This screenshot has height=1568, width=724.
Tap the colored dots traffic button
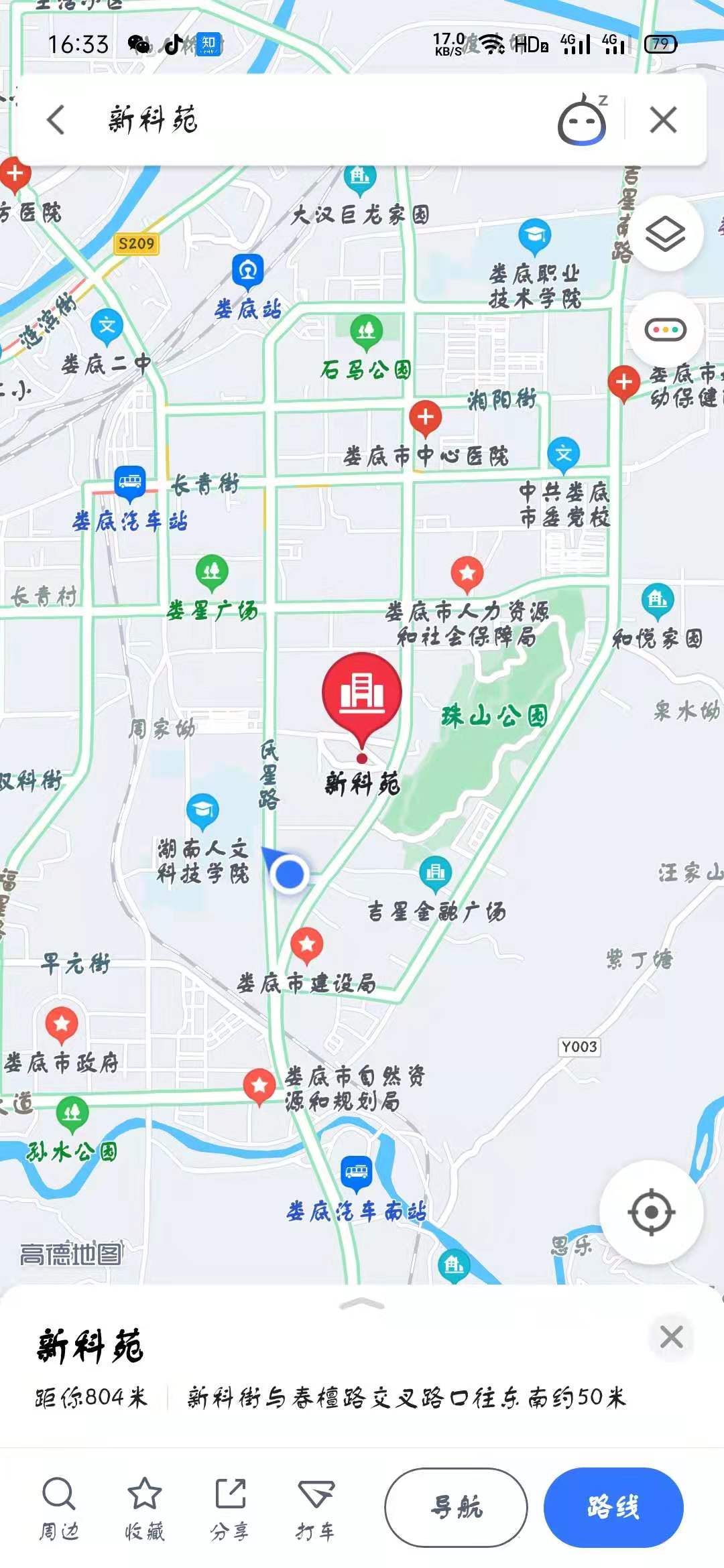(665, 330)
